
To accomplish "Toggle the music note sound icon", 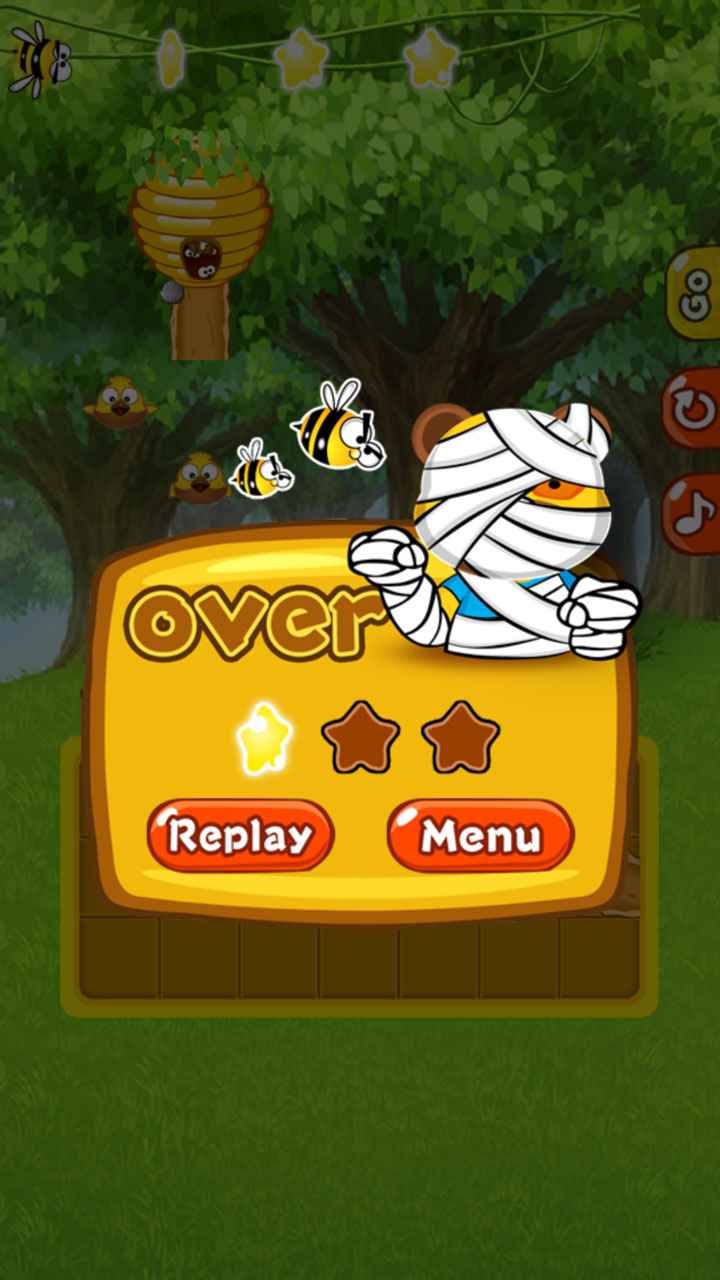I will (x=694, y=514).
